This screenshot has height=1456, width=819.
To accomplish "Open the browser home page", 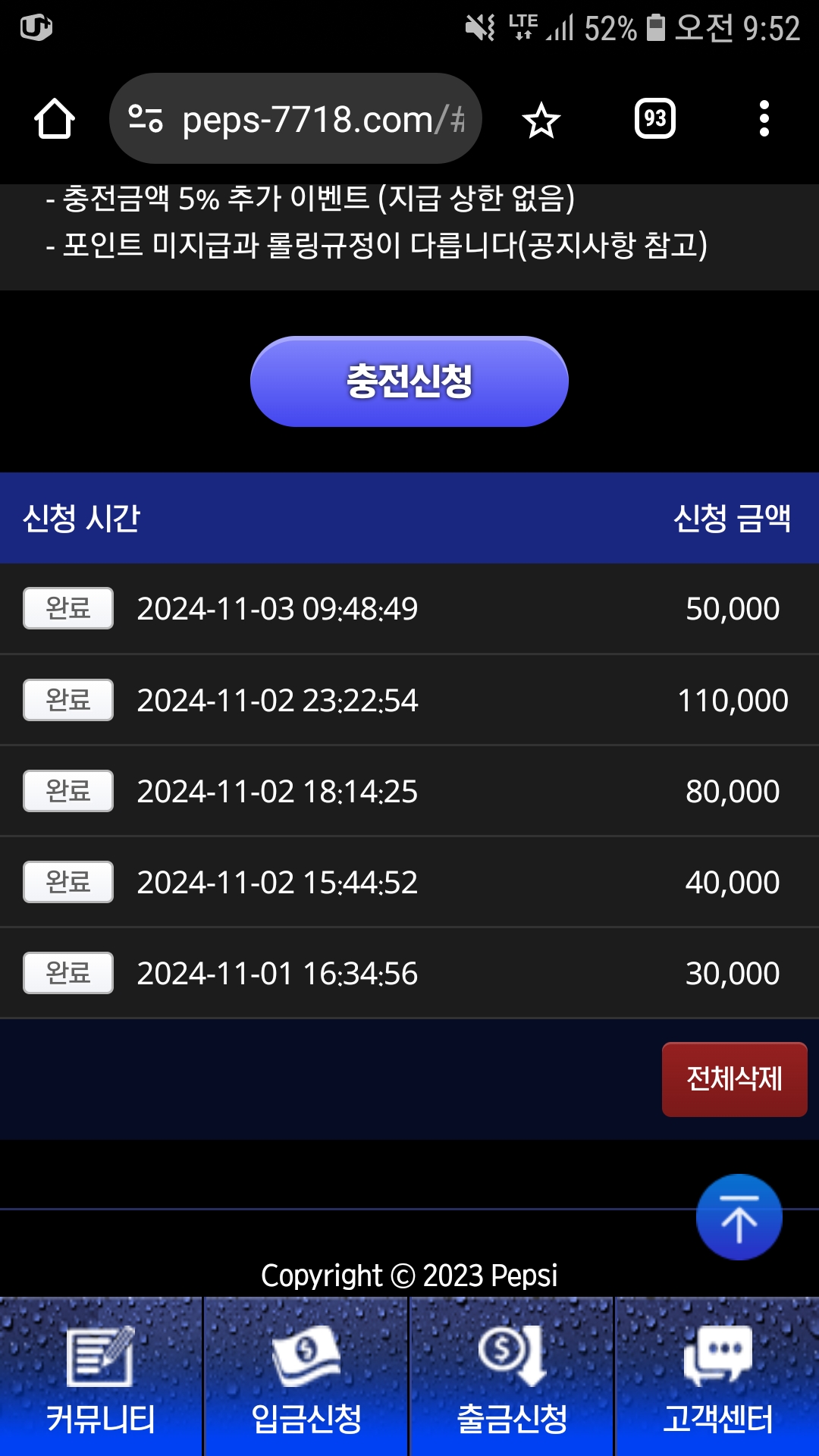I will click(x=55, y=119).
